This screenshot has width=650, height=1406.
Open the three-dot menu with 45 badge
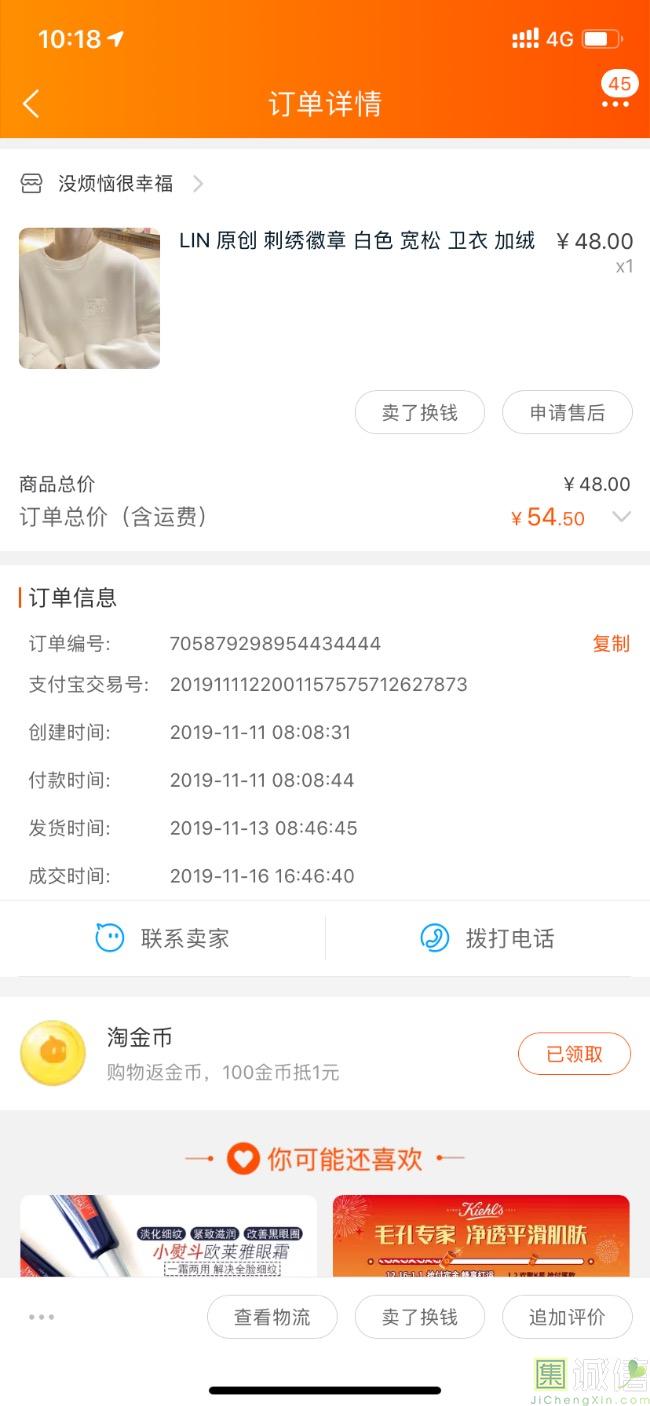[615, 102]
